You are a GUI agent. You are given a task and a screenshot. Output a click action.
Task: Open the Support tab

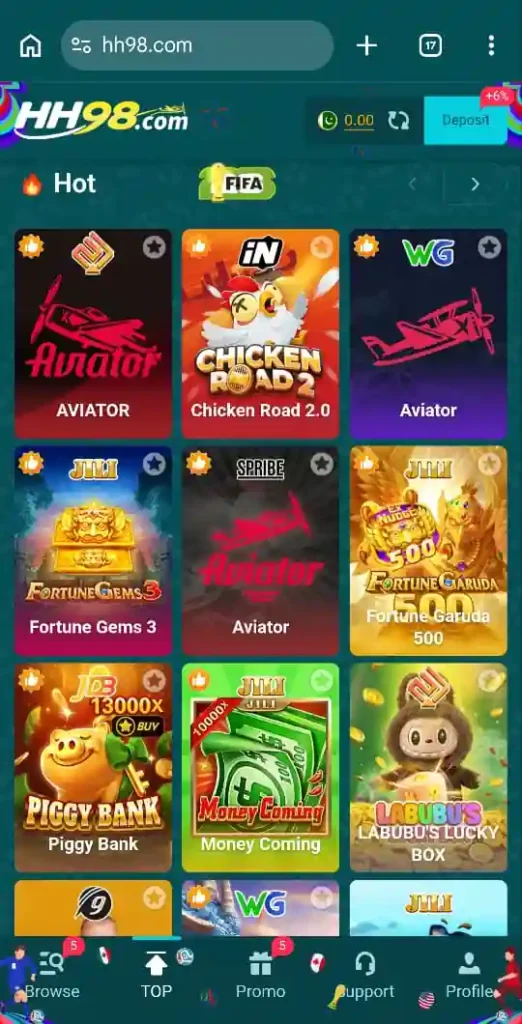click(365, 976)
